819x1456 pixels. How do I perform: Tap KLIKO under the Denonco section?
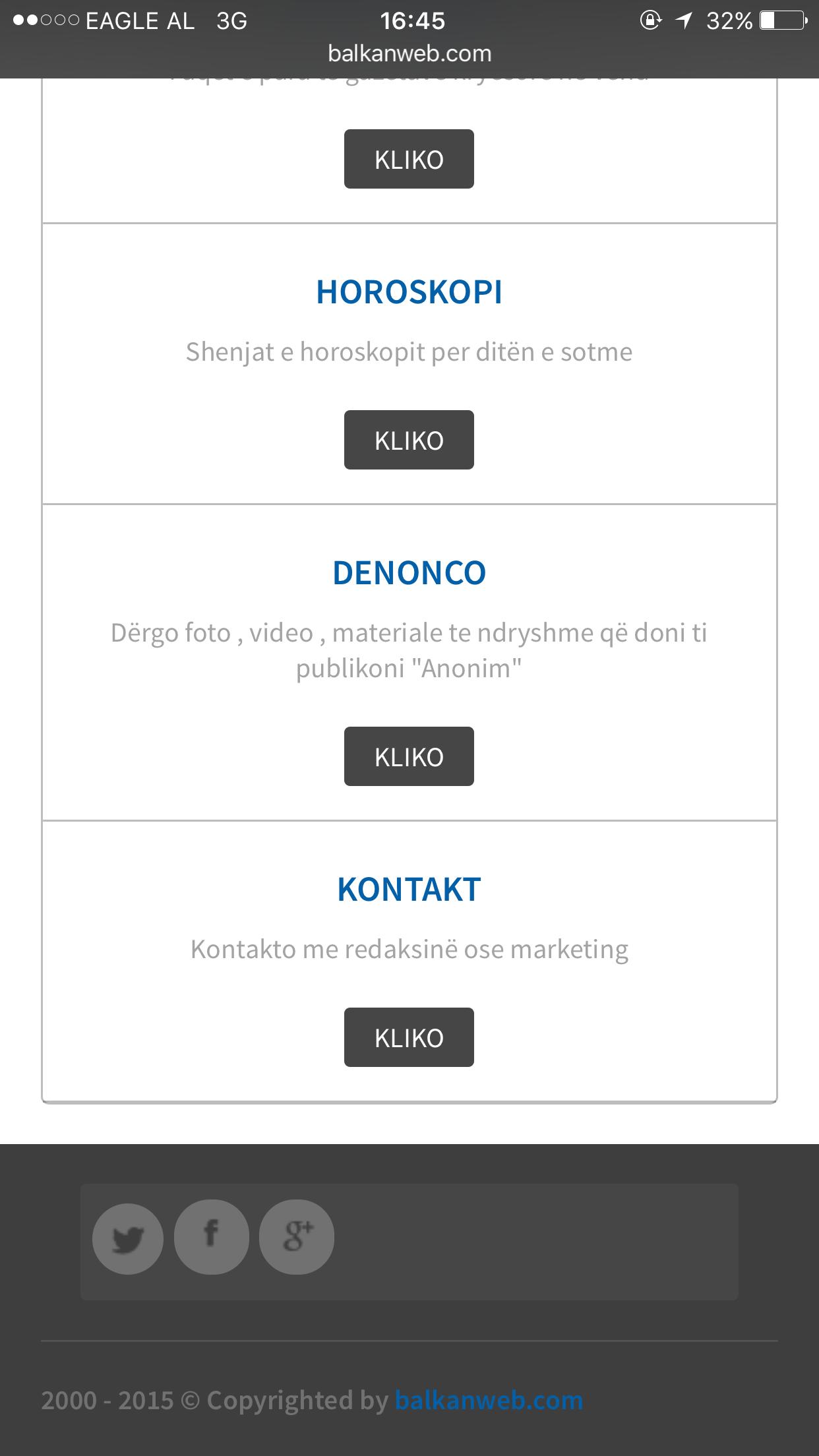click(x=409, y=756)
